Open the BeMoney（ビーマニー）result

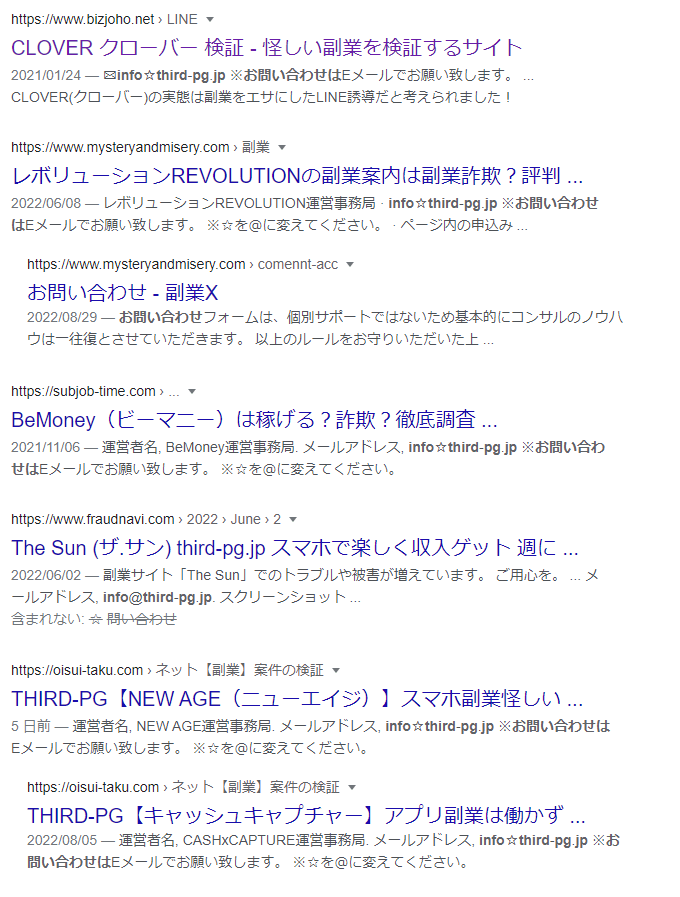[x=254, y=419]
